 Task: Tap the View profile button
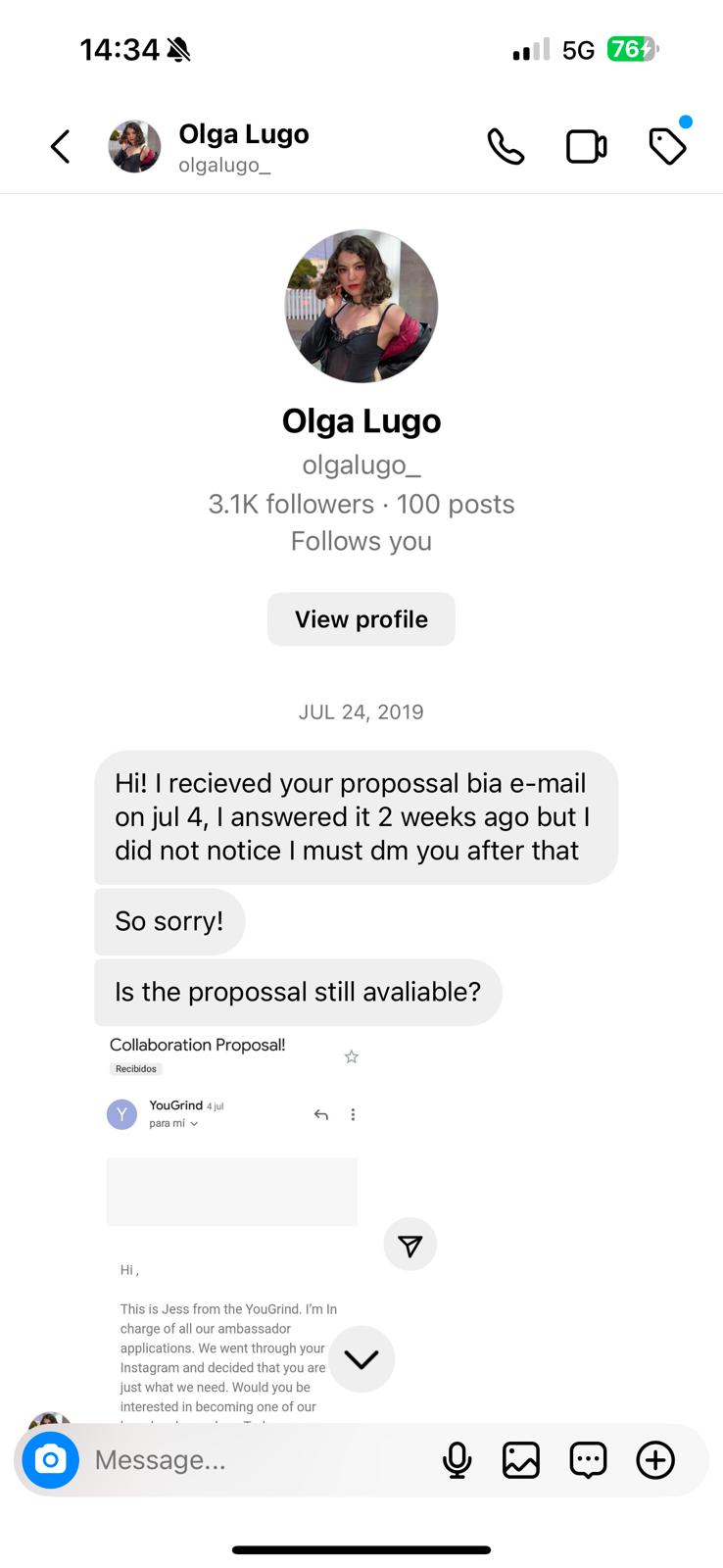tap(361, 619)
